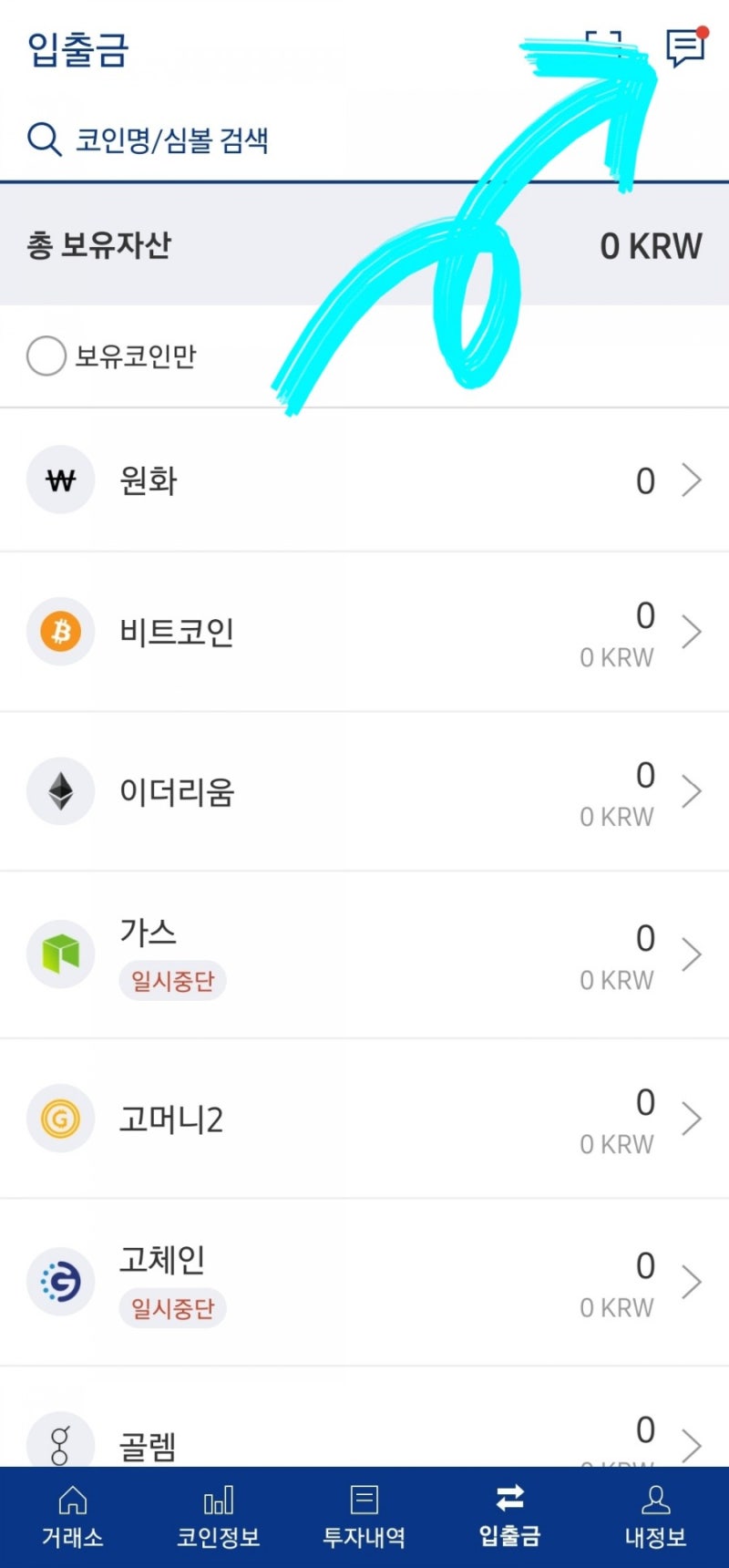The height and width of the screenshot is (1568, 729).
Task: Open the messages icon with red notification dot
Action: coord(683,47)
